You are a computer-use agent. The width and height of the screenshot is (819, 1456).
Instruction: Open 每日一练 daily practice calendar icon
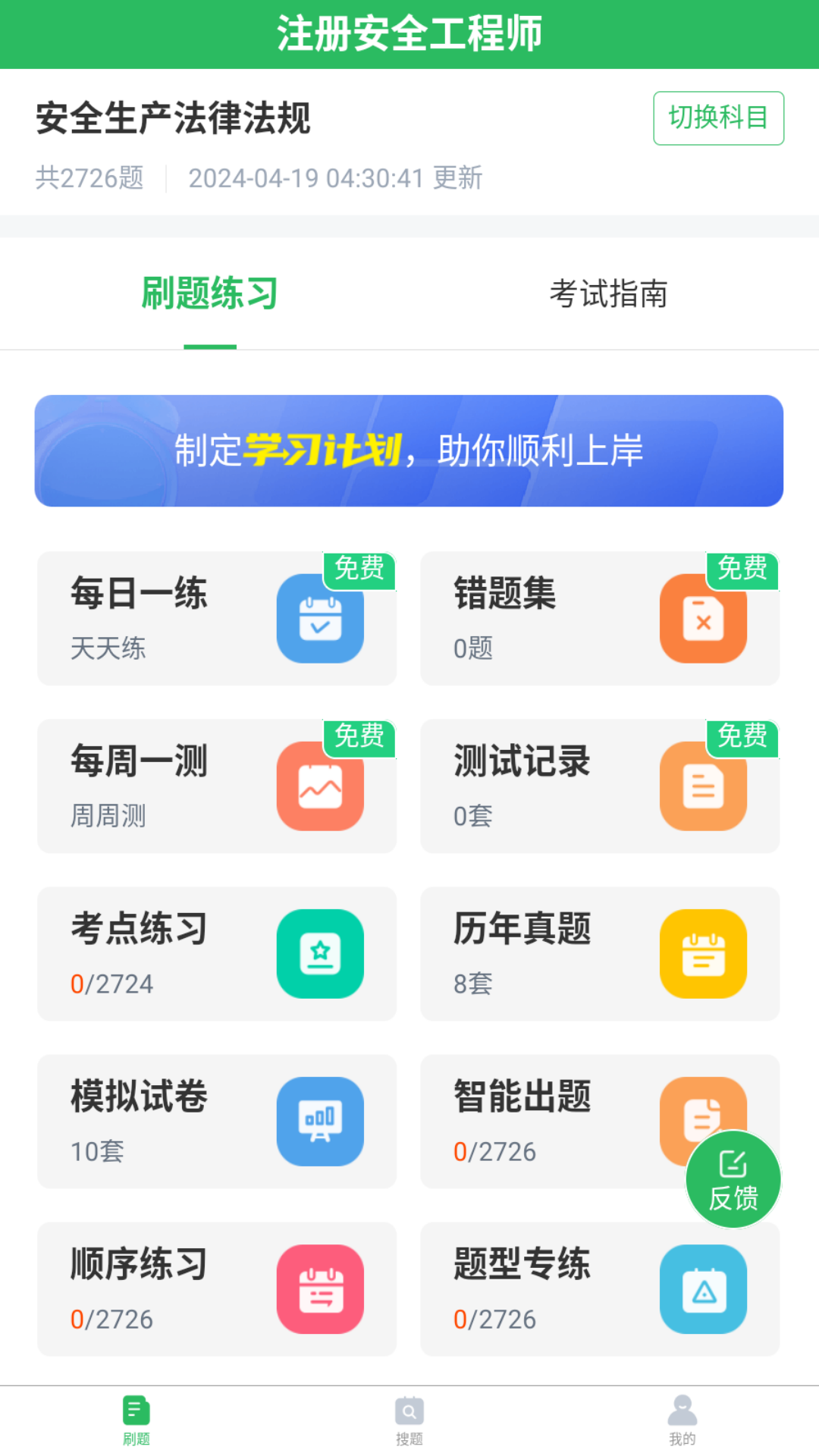tap(320, 618)
